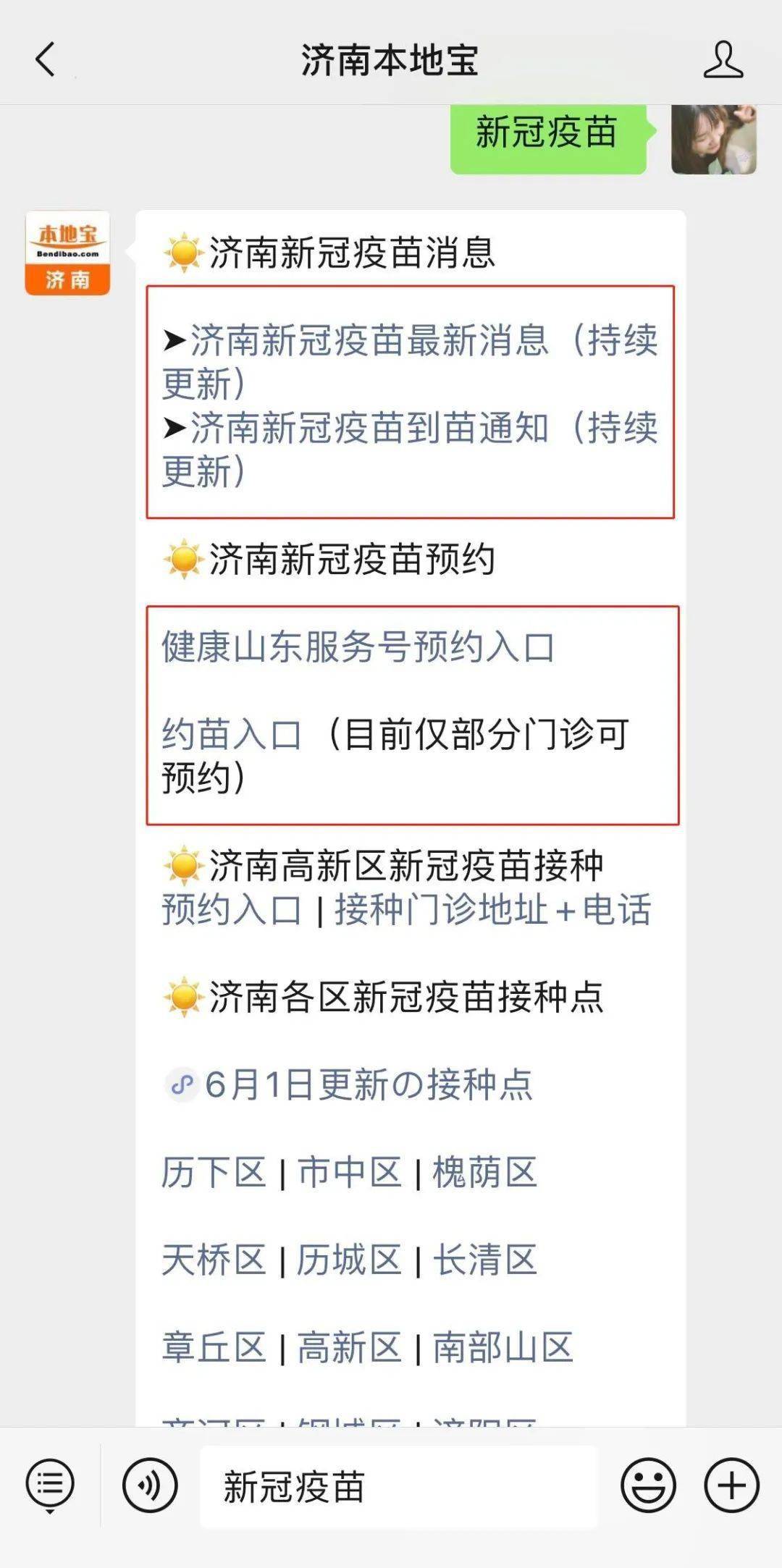Screen dimensions: 782x1568
Task: Open the 槐荫区 link
Action: (x=484, y=1173)
